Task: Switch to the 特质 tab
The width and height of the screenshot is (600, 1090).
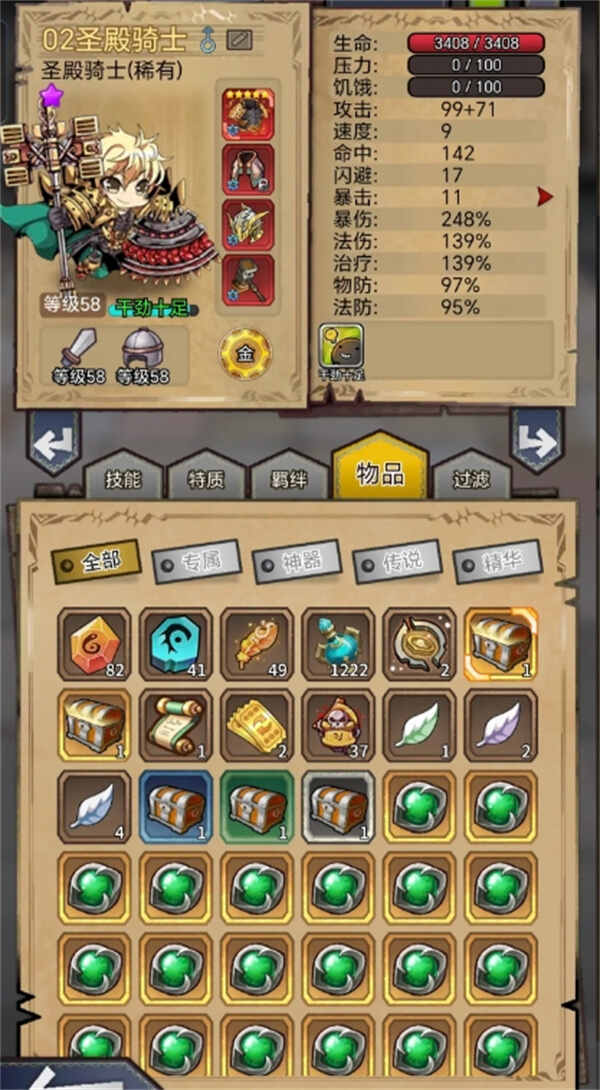Action: click(x=206, y=479)
